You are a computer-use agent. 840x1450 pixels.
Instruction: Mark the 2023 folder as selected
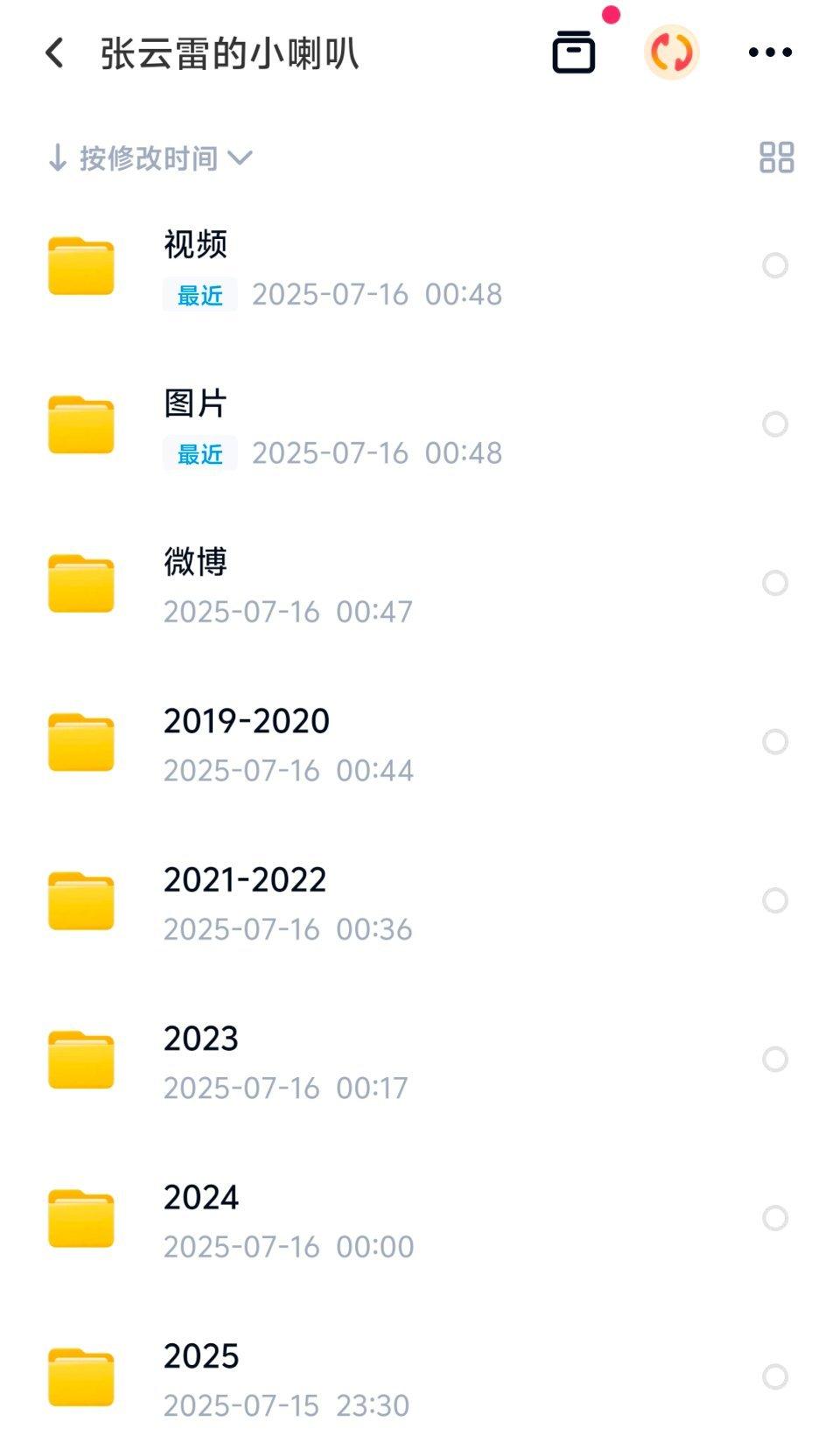point(775,1059)
